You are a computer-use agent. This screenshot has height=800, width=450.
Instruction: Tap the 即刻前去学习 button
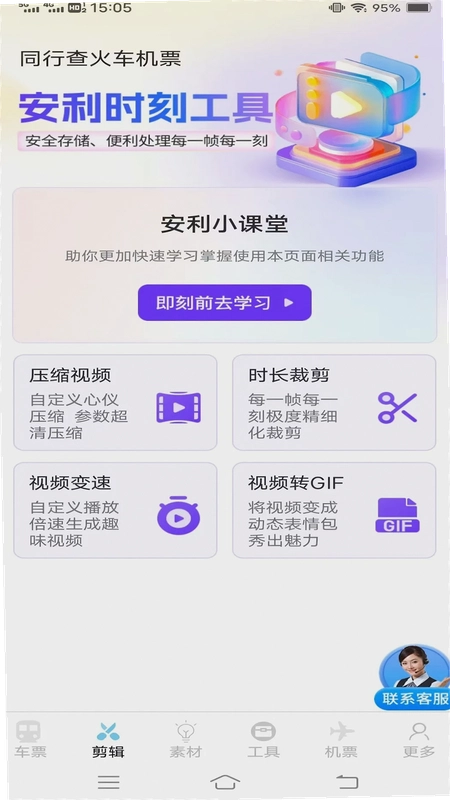pyautogui.click(x=224, y=303)
